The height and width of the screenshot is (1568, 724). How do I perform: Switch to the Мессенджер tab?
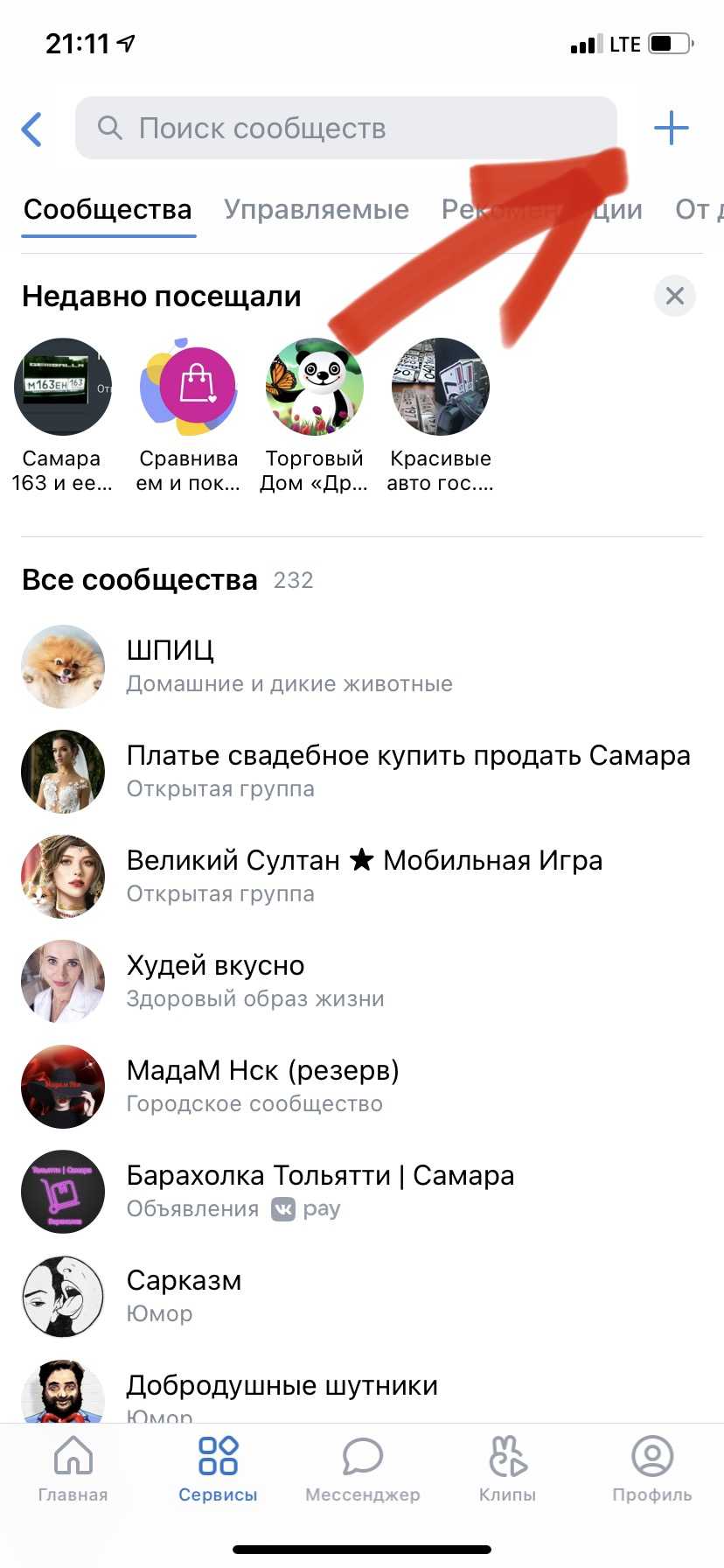[362, 1468]
